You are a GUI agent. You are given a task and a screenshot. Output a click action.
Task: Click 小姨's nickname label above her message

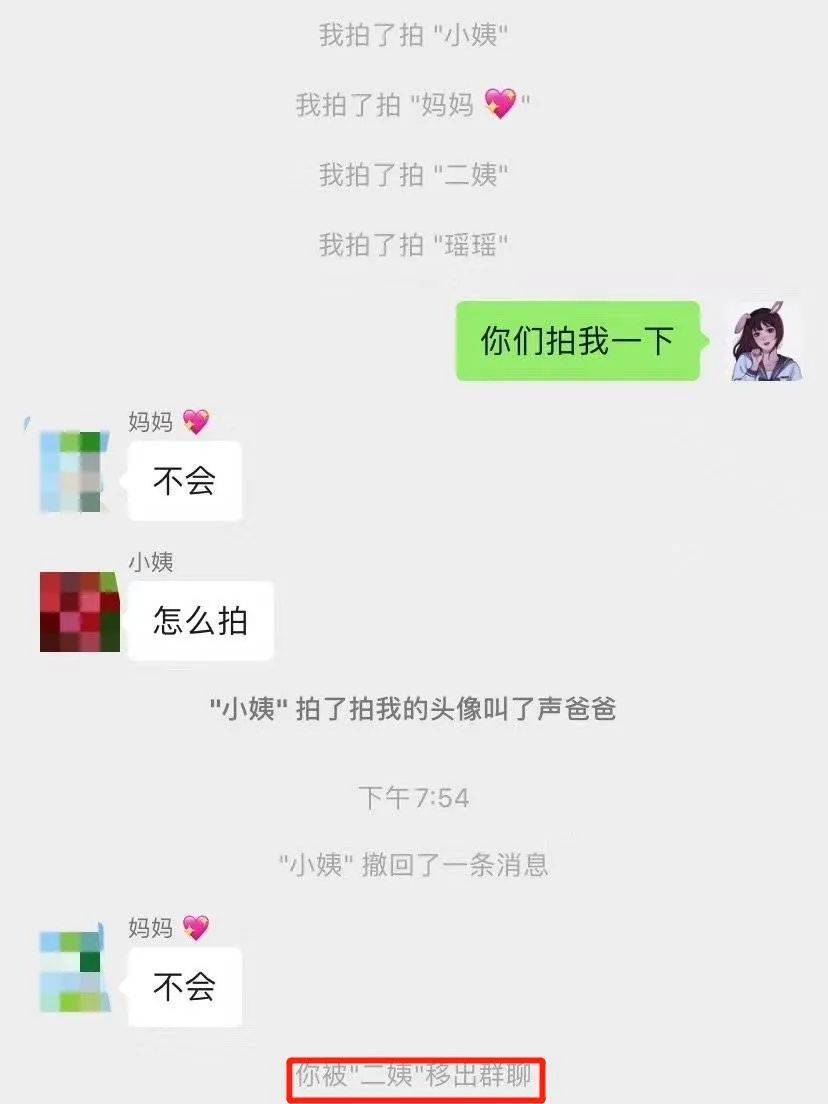pyautogui.click(x=150, y=561)
